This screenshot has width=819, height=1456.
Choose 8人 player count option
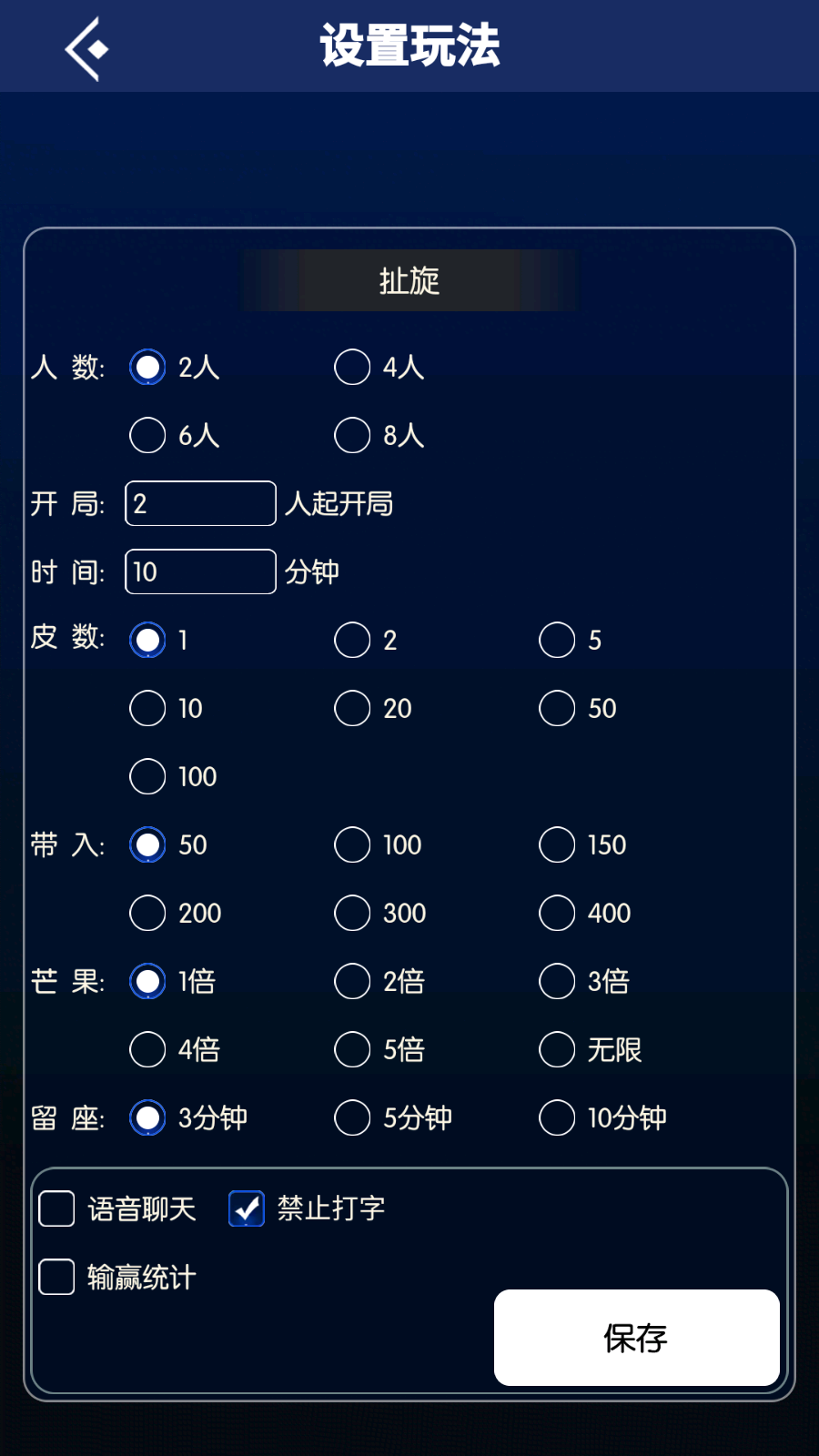(352, 436)
